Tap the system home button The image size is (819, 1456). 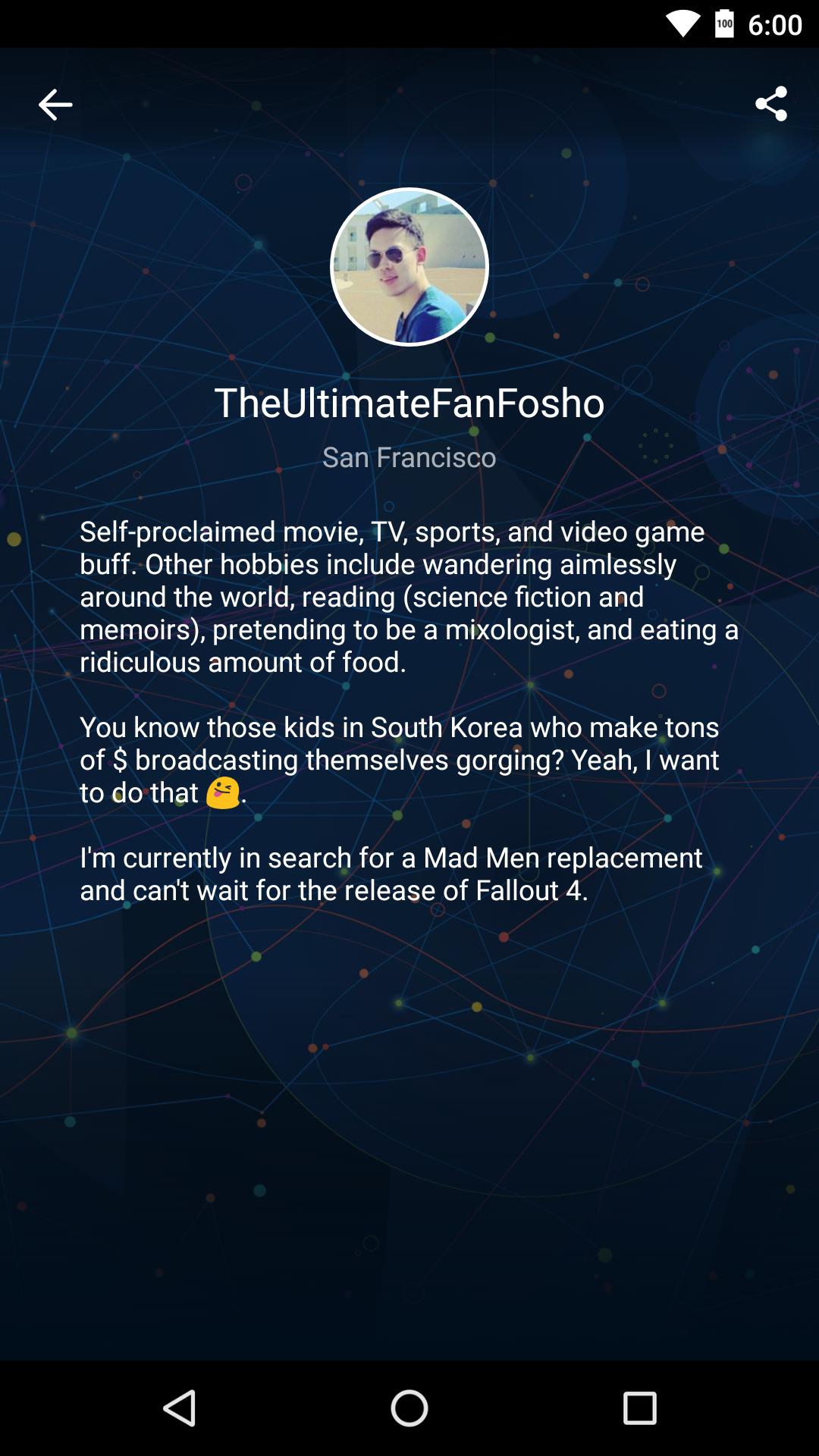point(409,1408)
